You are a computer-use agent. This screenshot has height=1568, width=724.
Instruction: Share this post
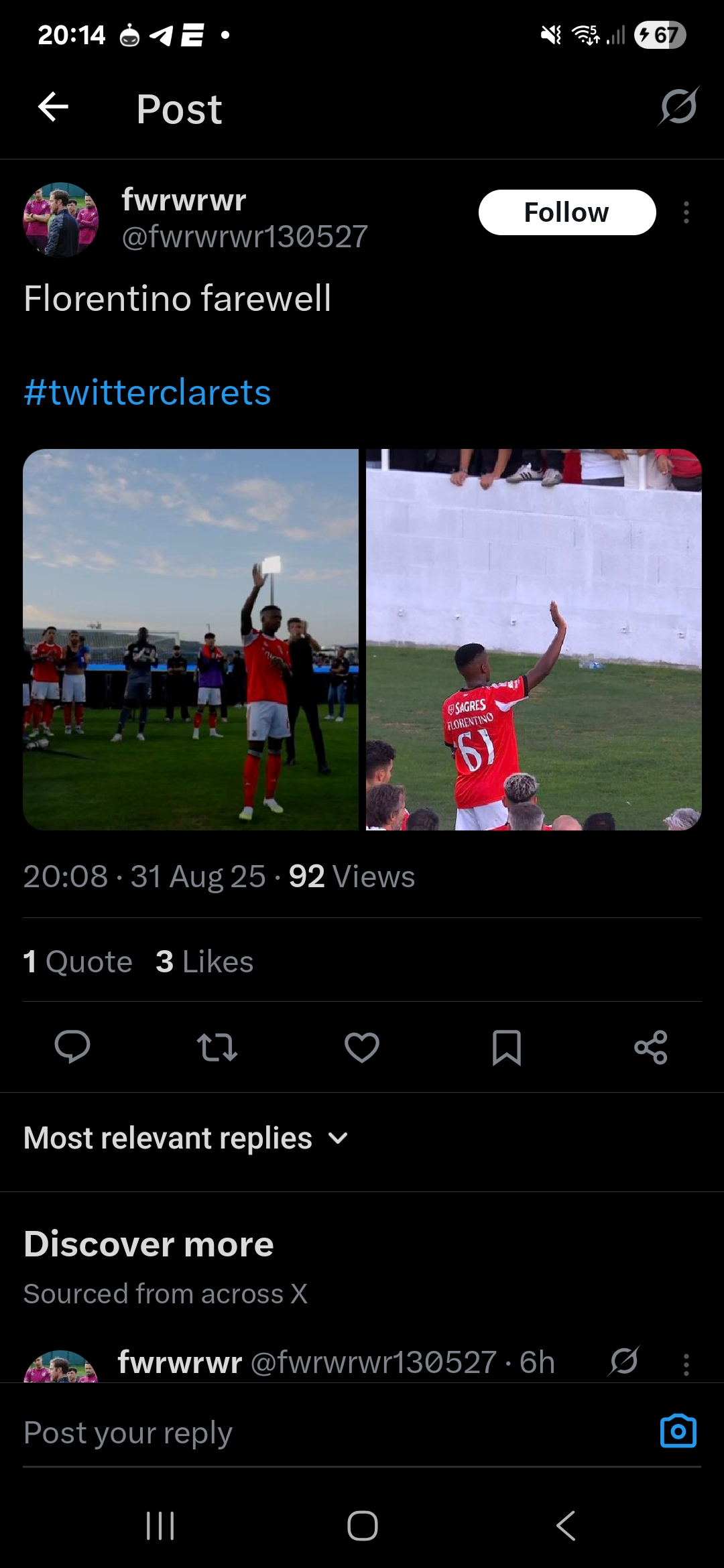pyautogui.click(x=651, y=1047)
